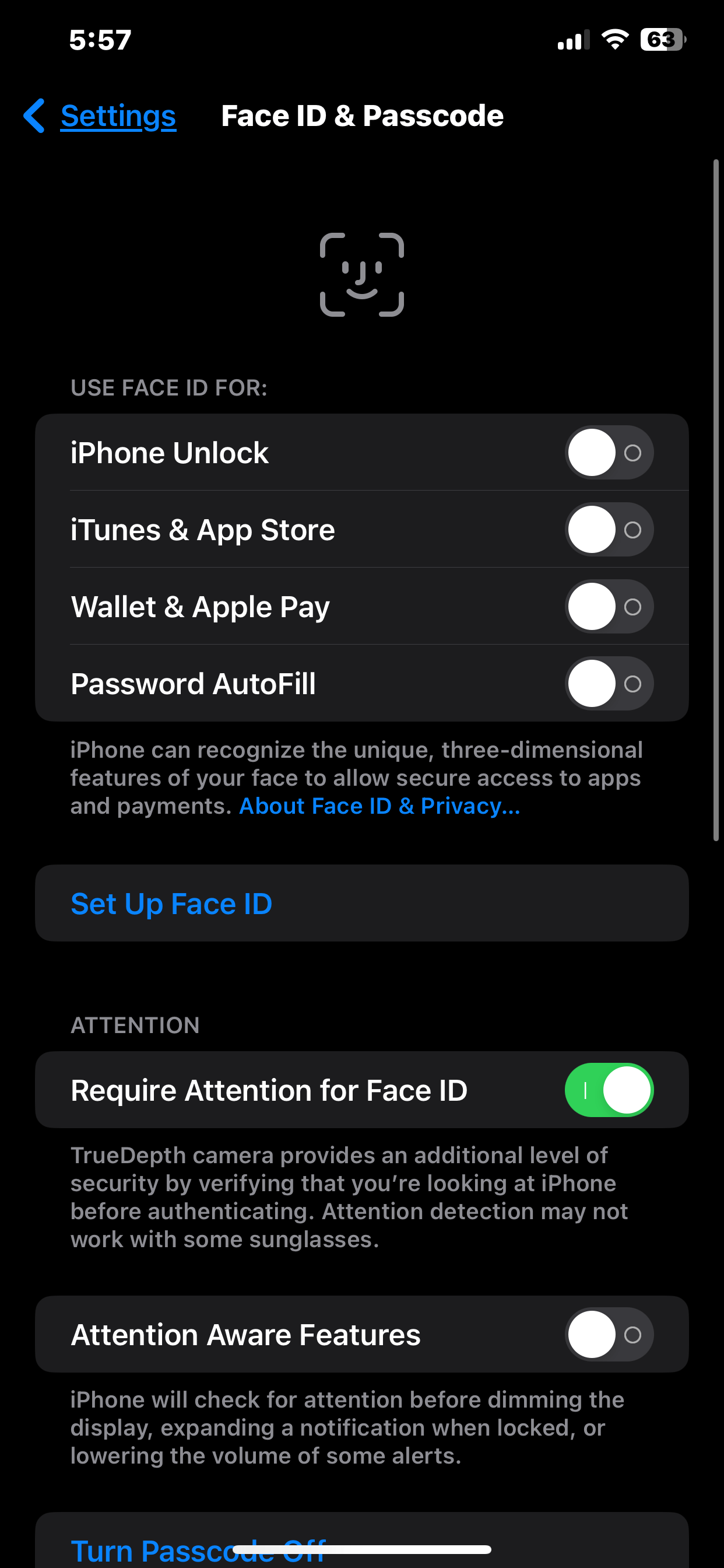Turn on Attention Aware Features

point(609,1334)
